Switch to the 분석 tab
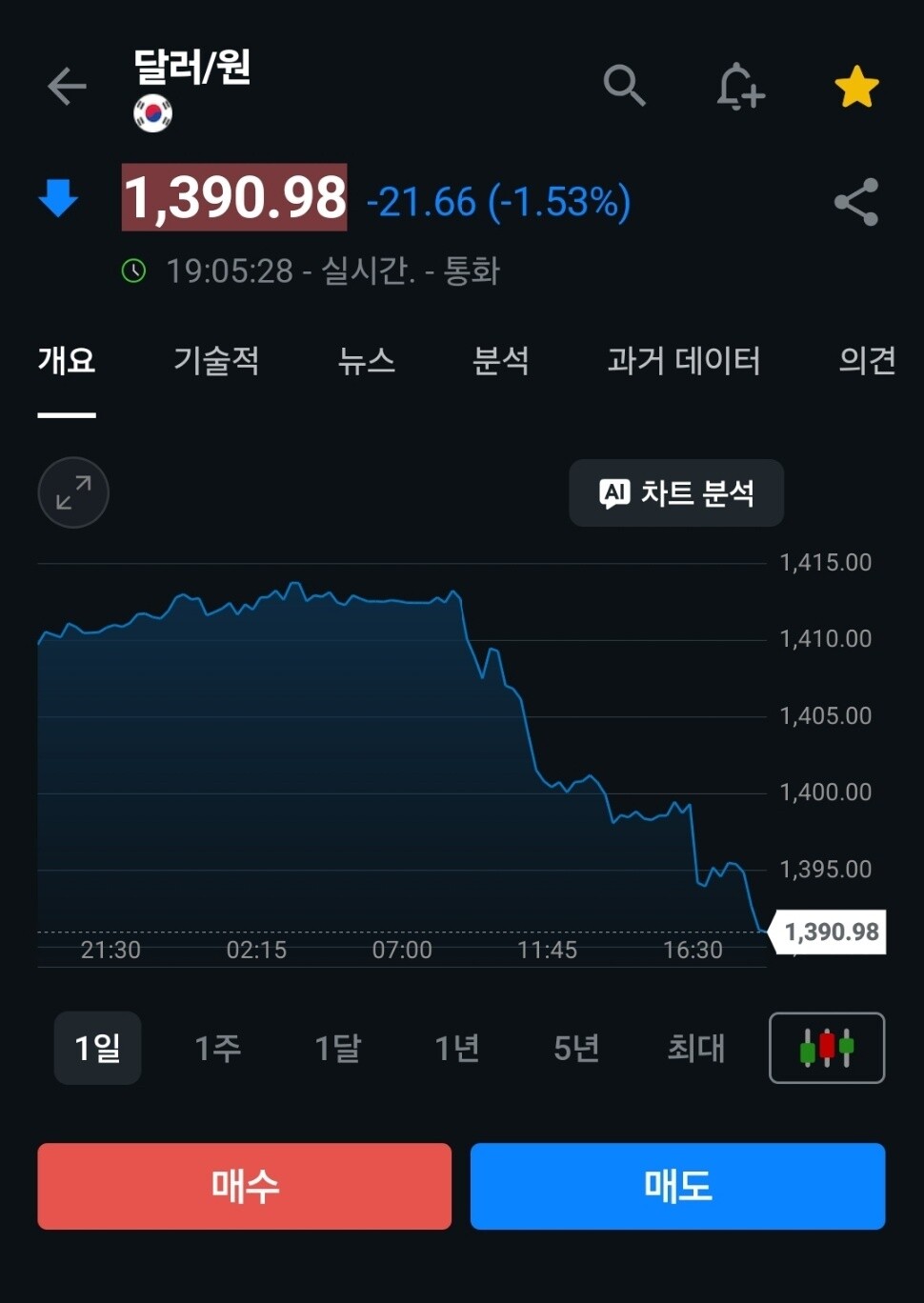This screenshot has height=1303, width=924. 501,360
